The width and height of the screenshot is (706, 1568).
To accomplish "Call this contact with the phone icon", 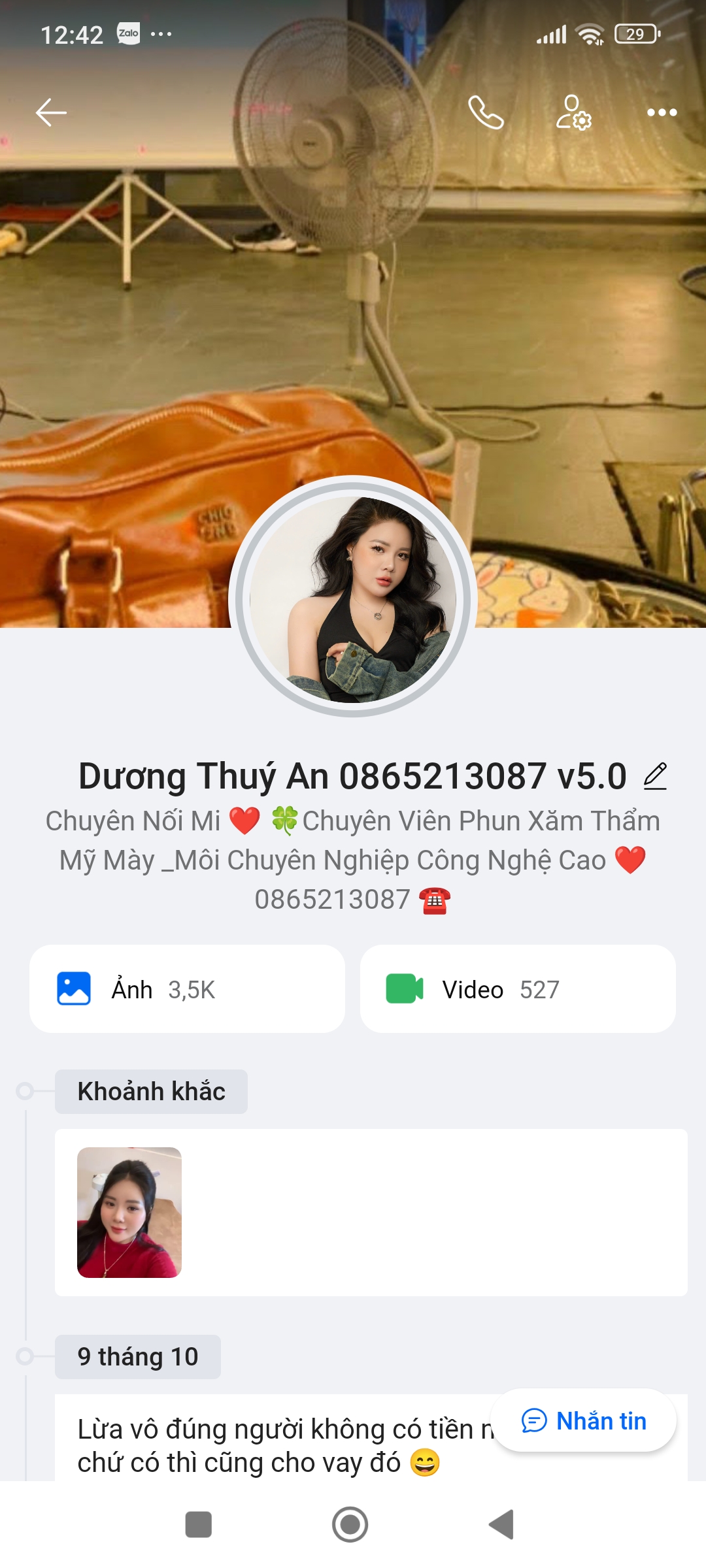I will point(486,112).
